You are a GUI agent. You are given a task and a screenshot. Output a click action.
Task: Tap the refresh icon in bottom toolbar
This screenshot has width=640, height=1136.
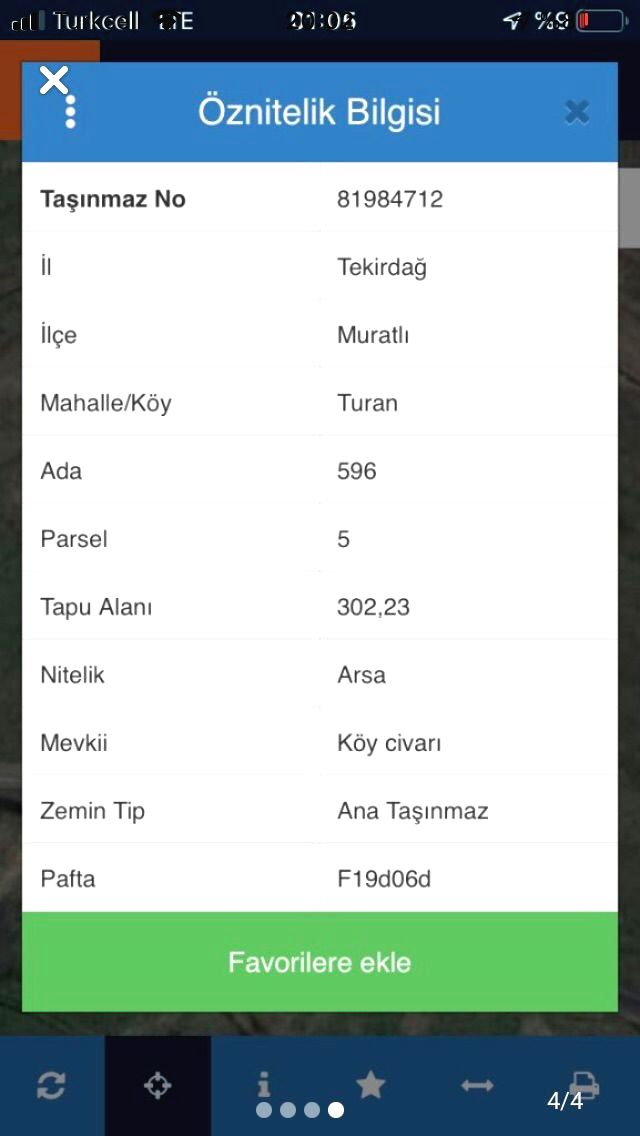(52, 1085)
